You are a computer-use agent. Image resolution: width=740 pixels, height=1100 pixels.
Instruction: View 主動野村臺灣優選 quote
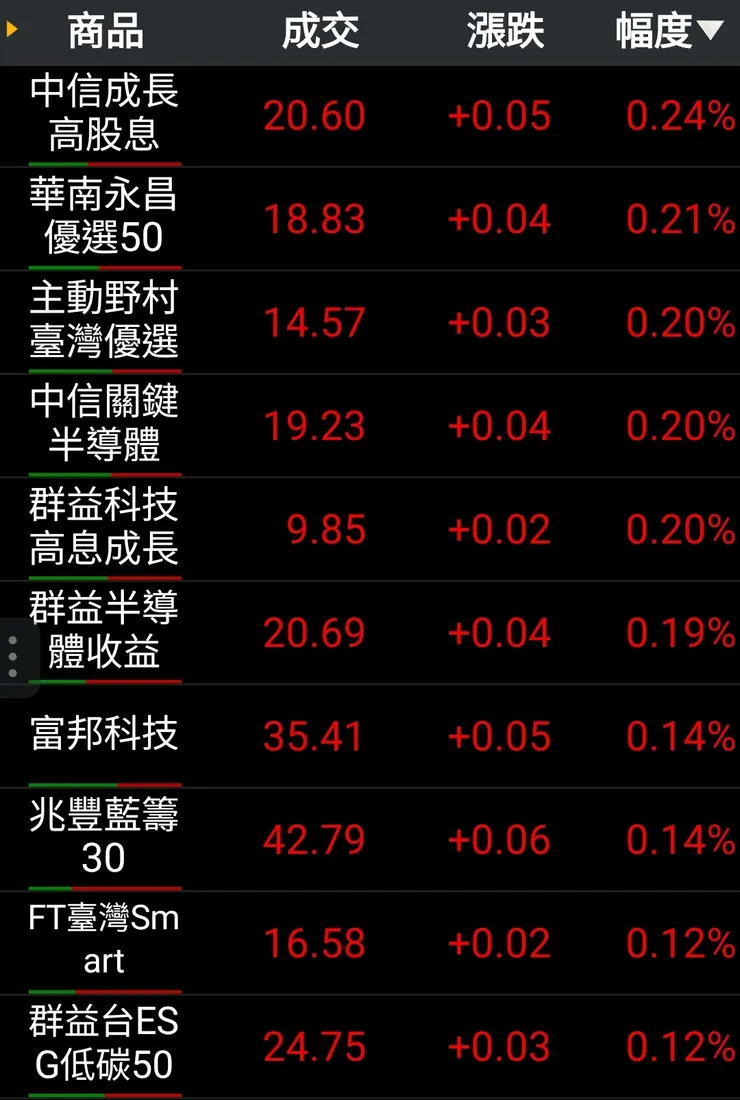(x=104, y=321)
